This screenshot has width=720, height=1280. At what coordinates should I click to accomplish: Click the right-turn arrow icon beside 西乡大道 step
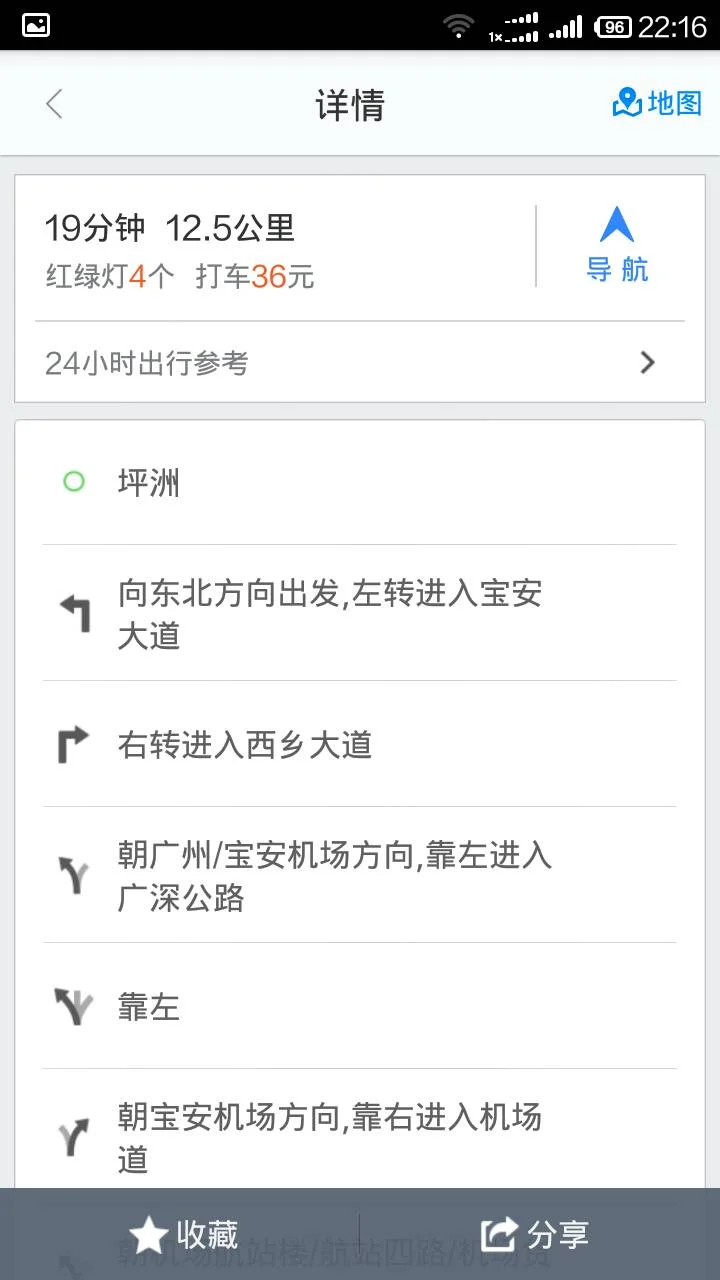[x=73, y=745]
